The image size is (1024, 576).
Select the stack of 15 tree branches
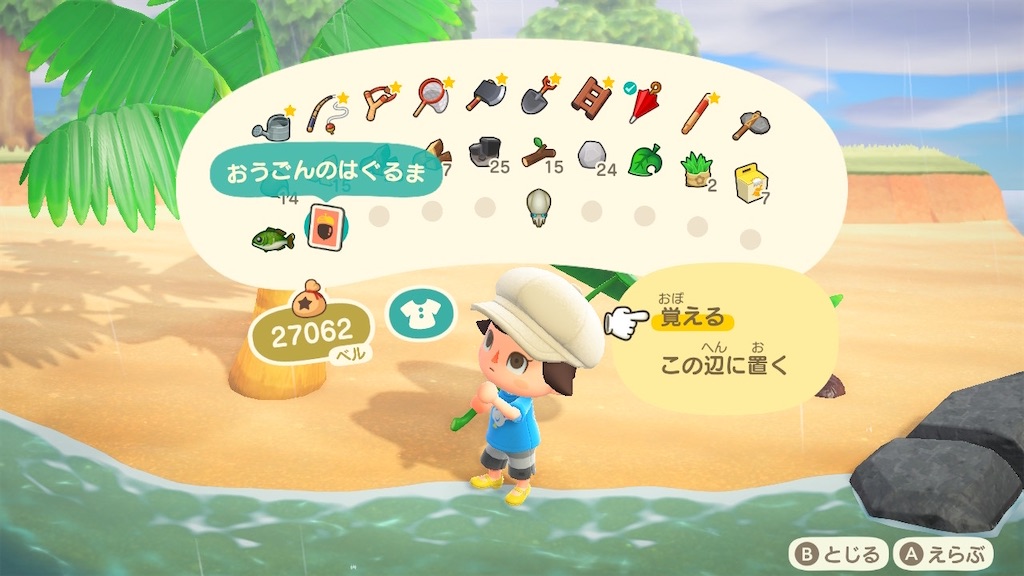point(538,152)
